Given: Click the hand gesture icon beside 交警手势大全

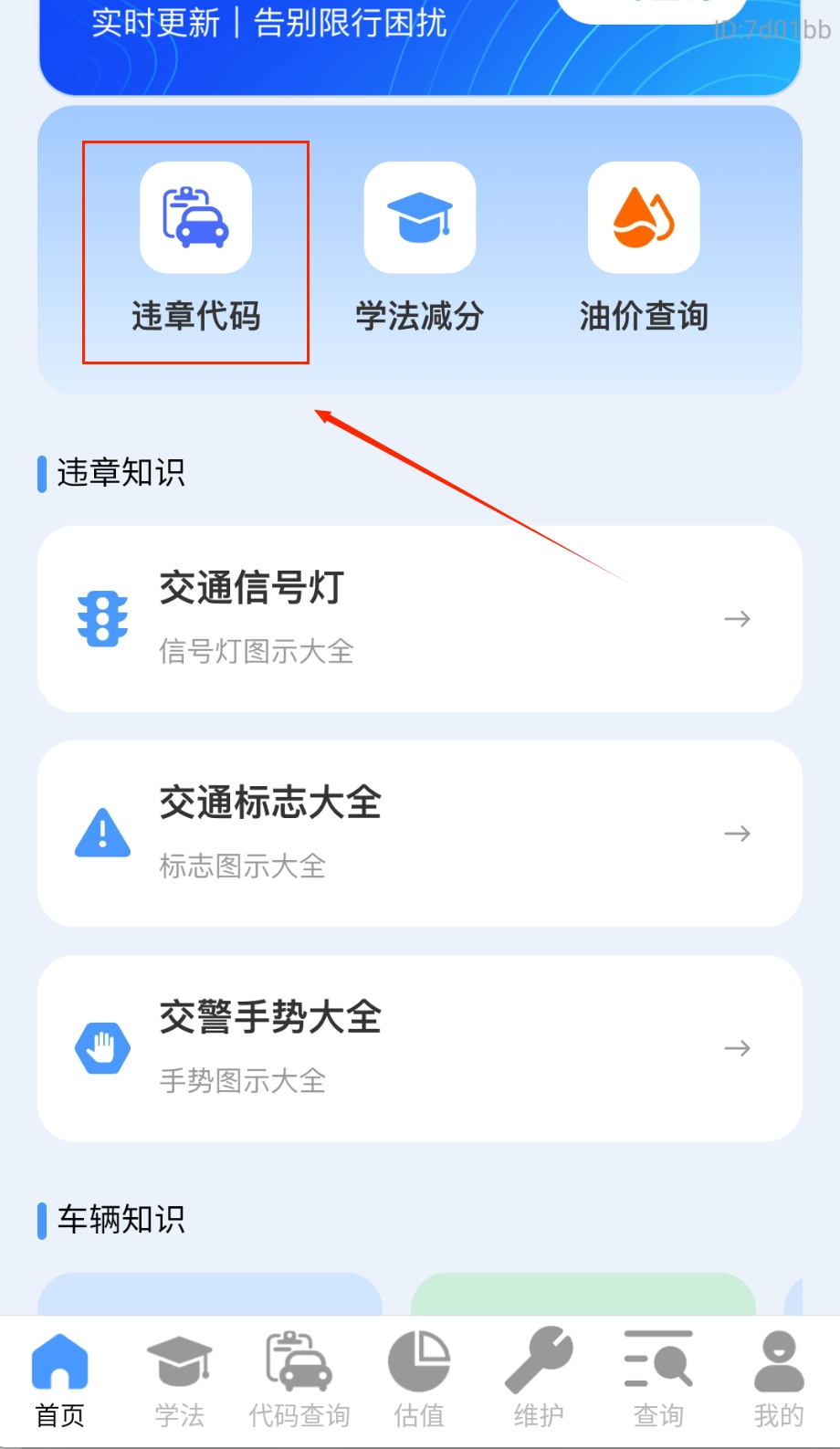Looking at the screenshot, I should (101, 1047).
